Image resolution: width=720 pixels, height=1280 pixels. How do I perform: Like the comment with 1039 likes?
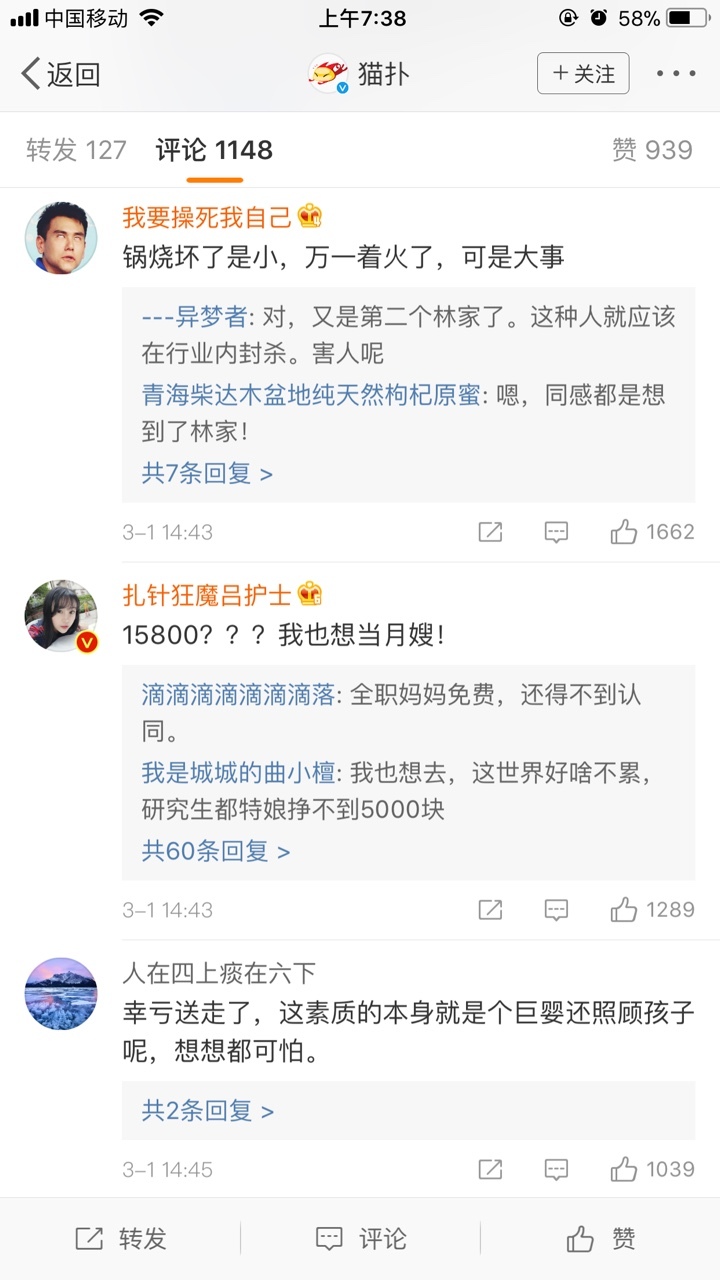[x=652, y=1169]
